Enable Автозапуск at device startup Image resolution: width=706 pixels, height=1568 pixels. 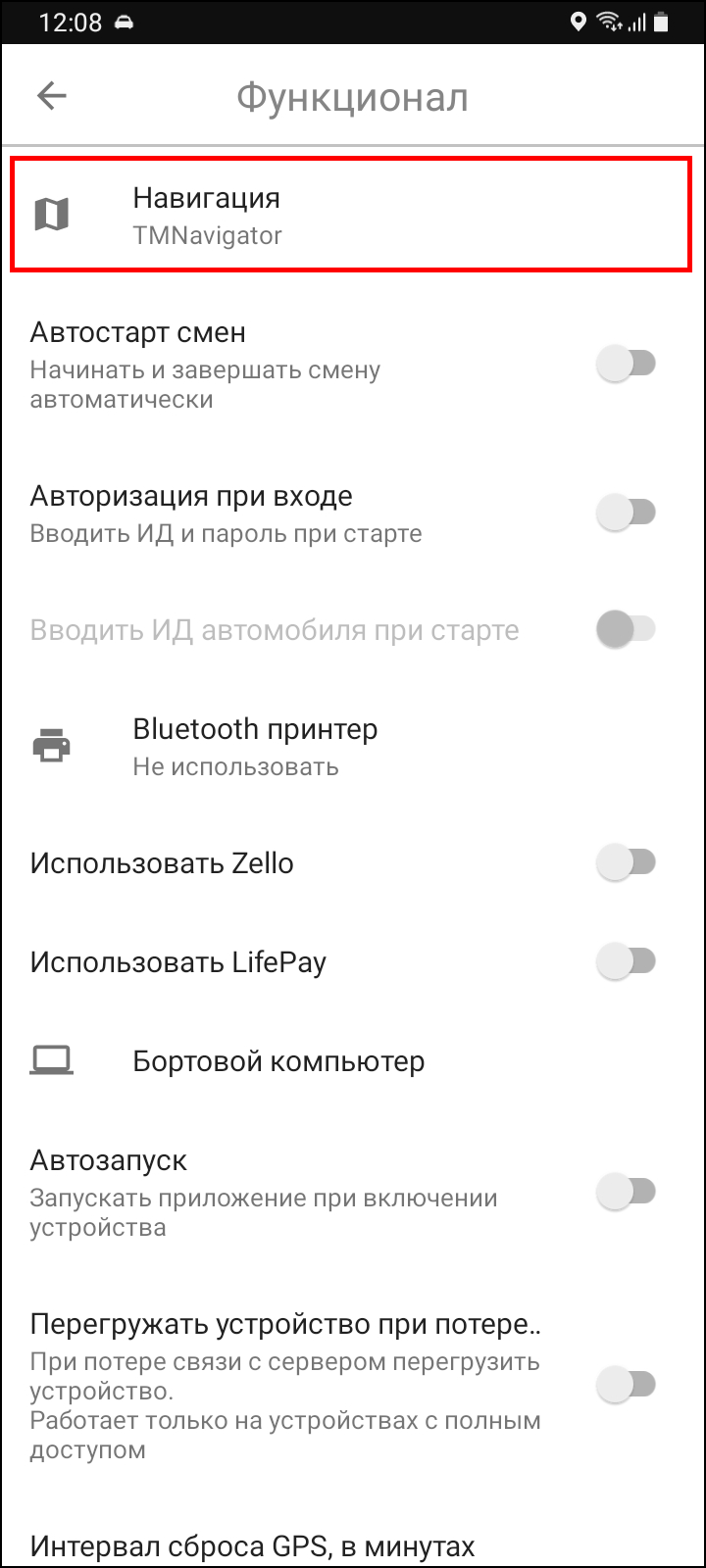[626, 1193]
